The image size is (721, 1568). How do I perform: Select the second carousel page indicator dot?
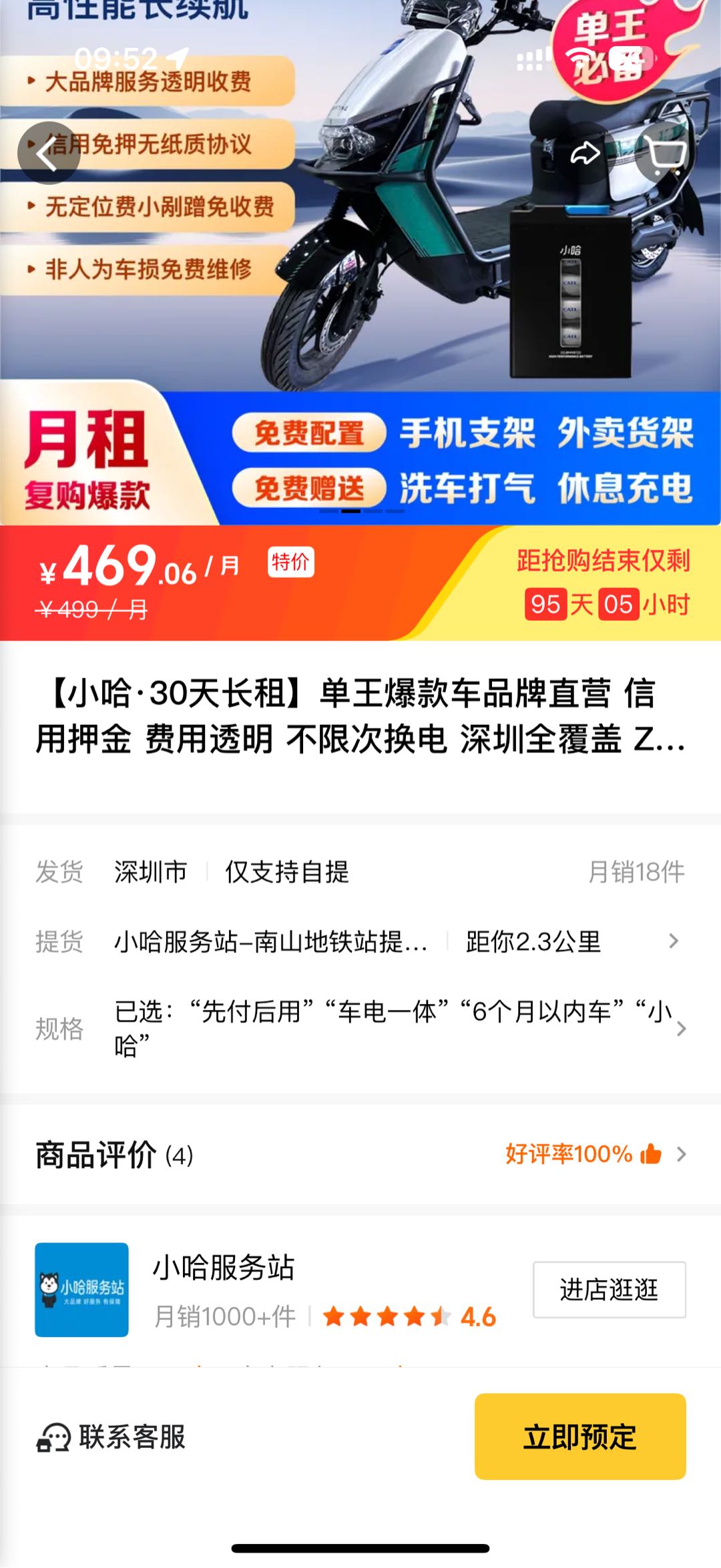[x=350, y=513]
